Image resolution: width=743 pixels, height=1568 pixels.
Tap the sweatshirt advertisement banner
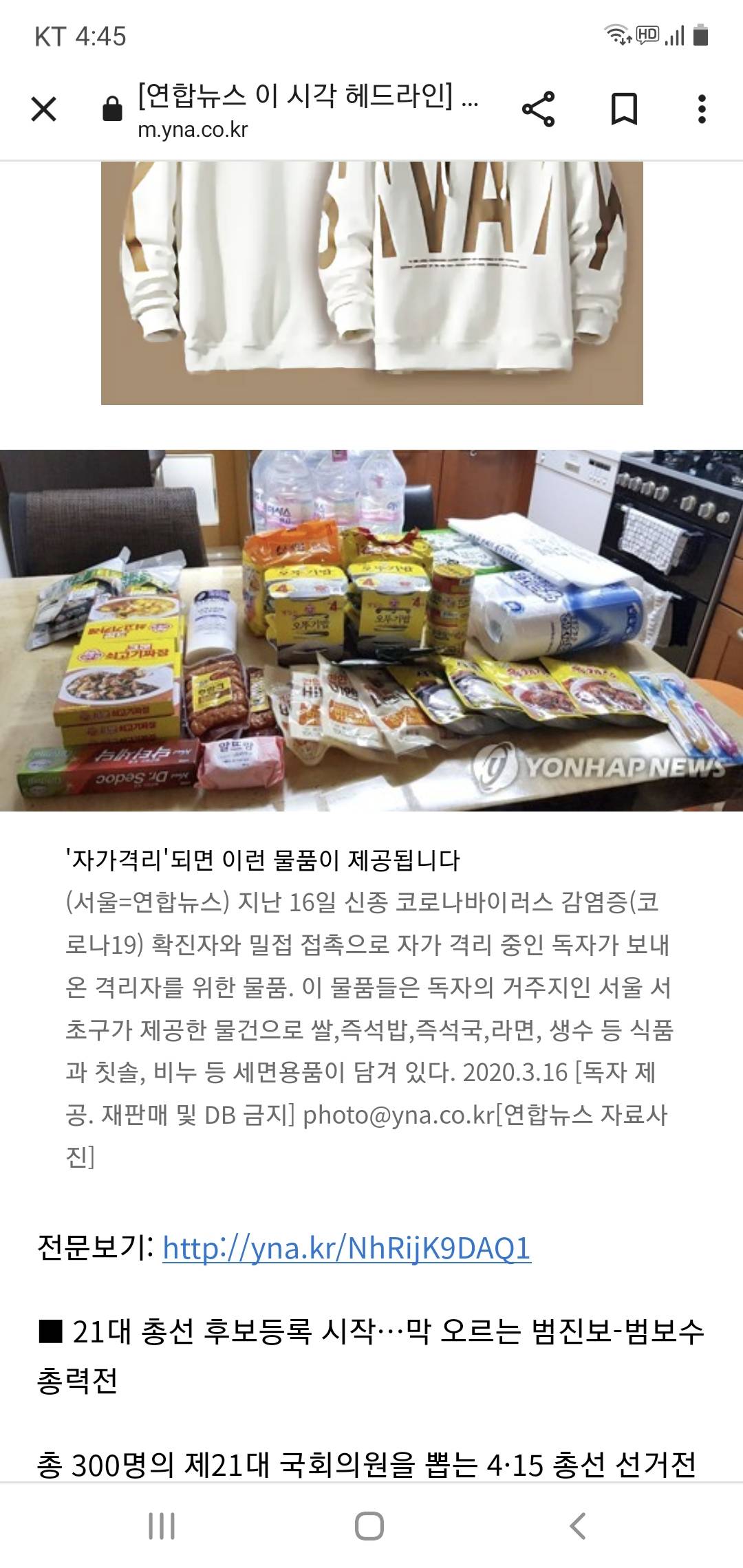tap(371, 282)
